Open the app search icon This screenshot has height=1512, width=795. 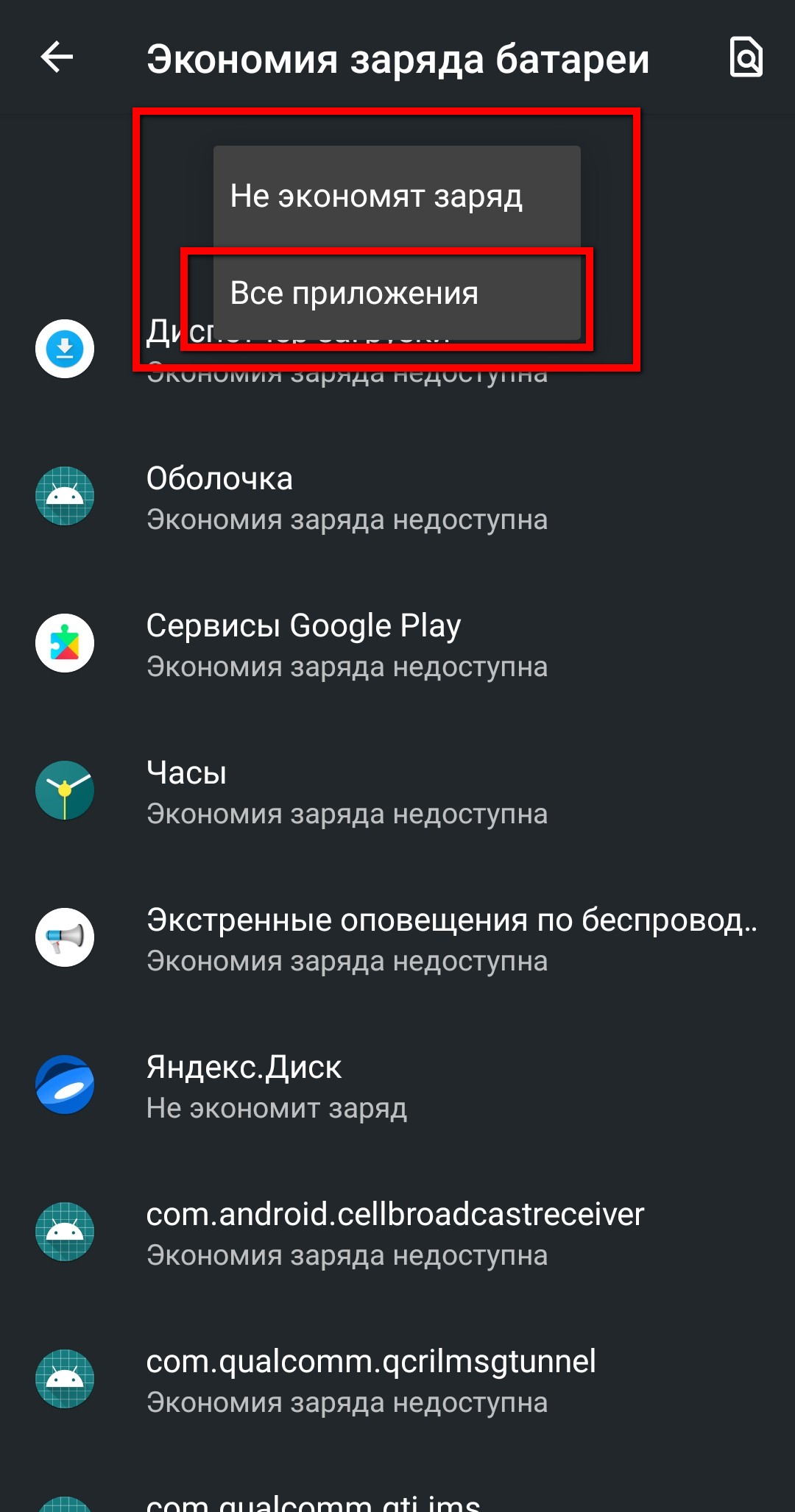coord(745,57)
